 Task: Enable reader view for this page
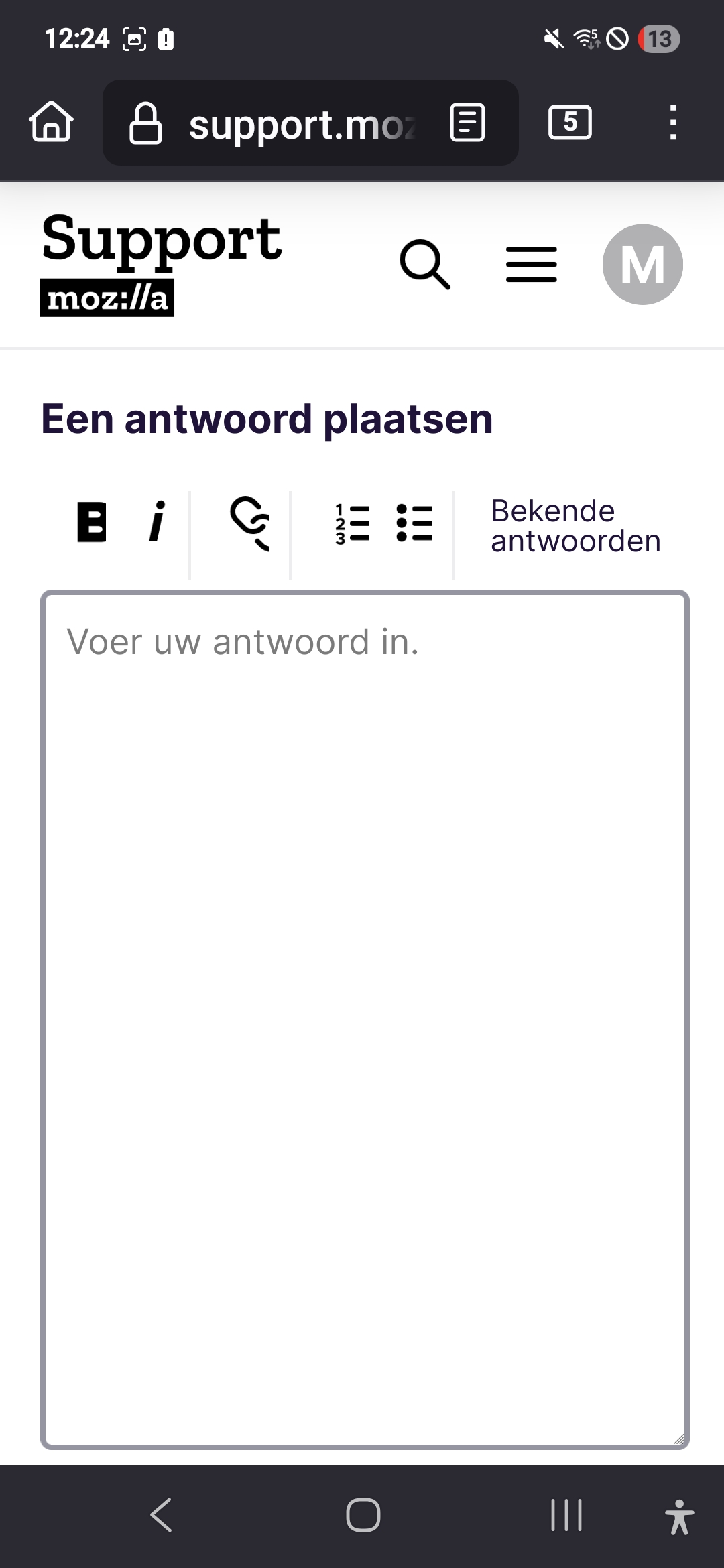(467, 123)
